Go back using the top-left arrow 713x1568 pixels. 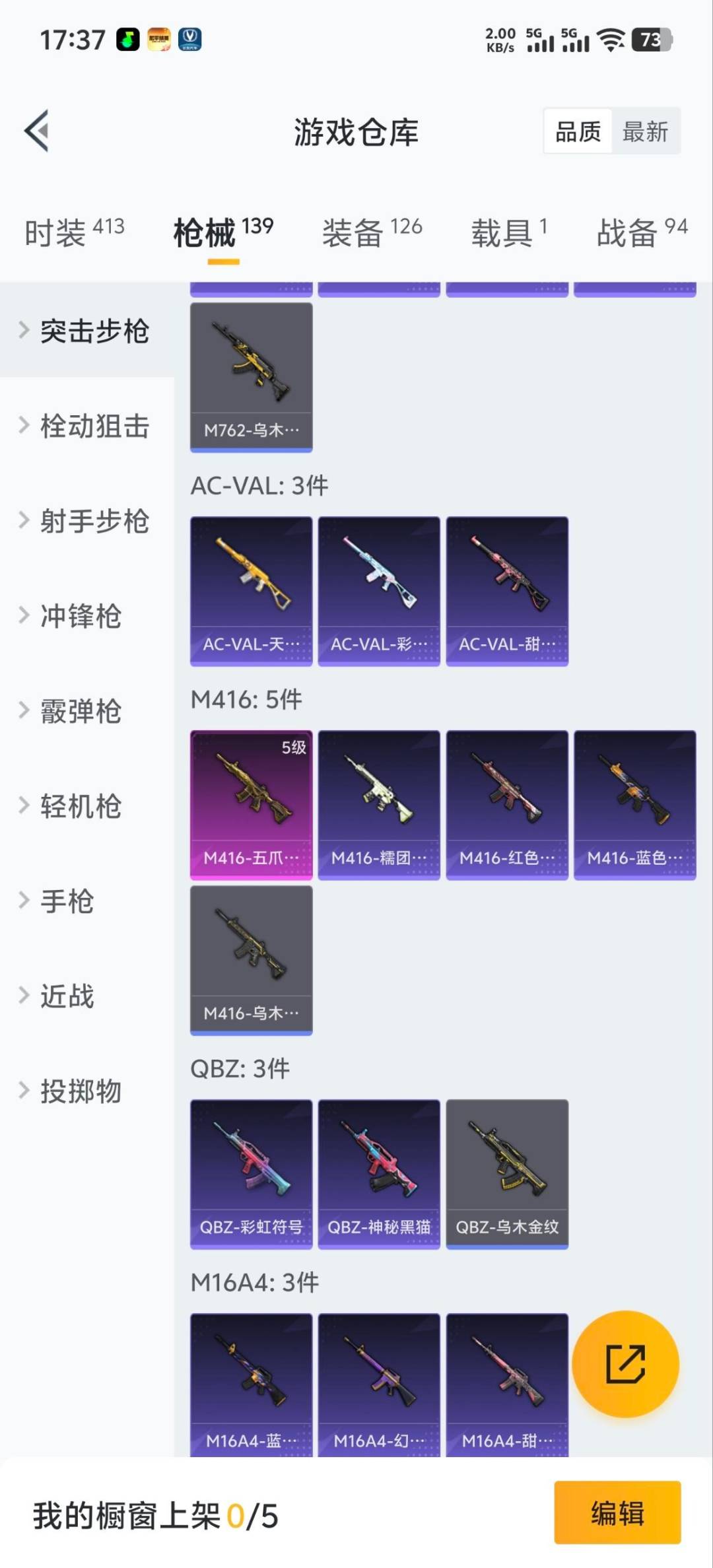coord(37,131)
